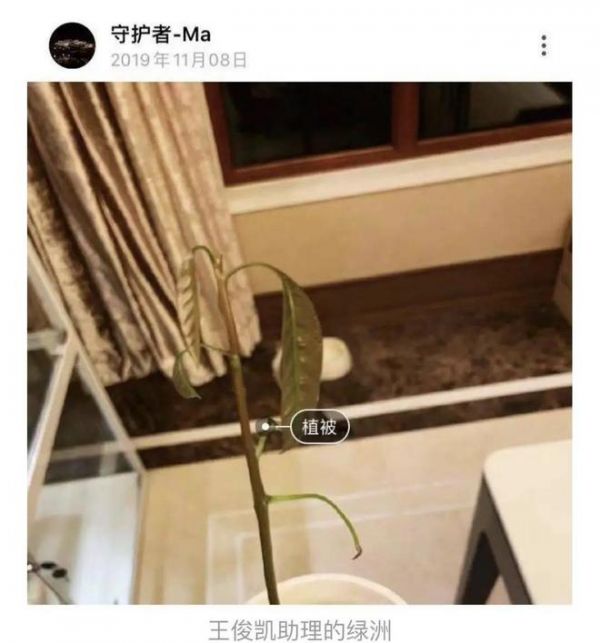Open 守护者-Ma's profile avatar

(x=72, y=45)
